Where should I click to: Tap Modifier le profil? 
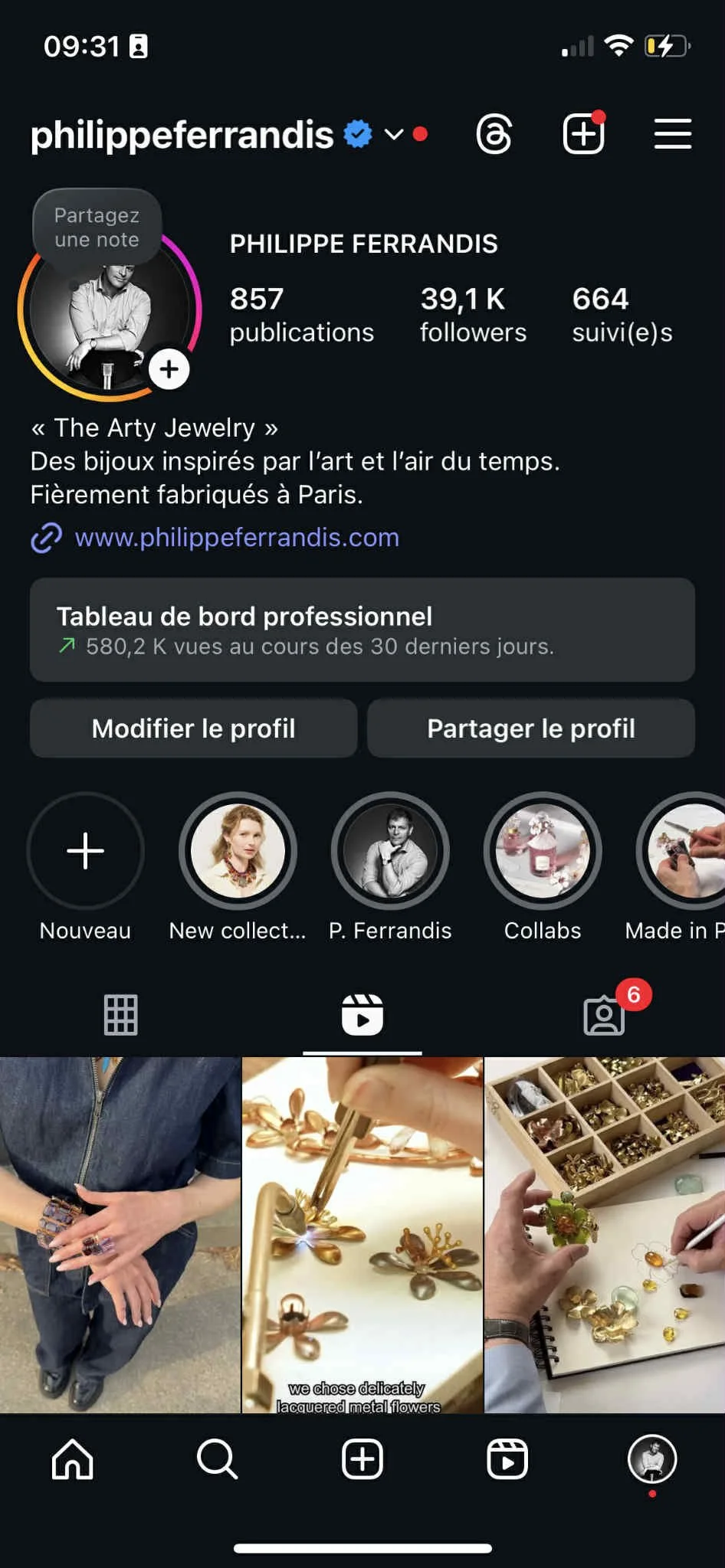(x=193, y=728)
